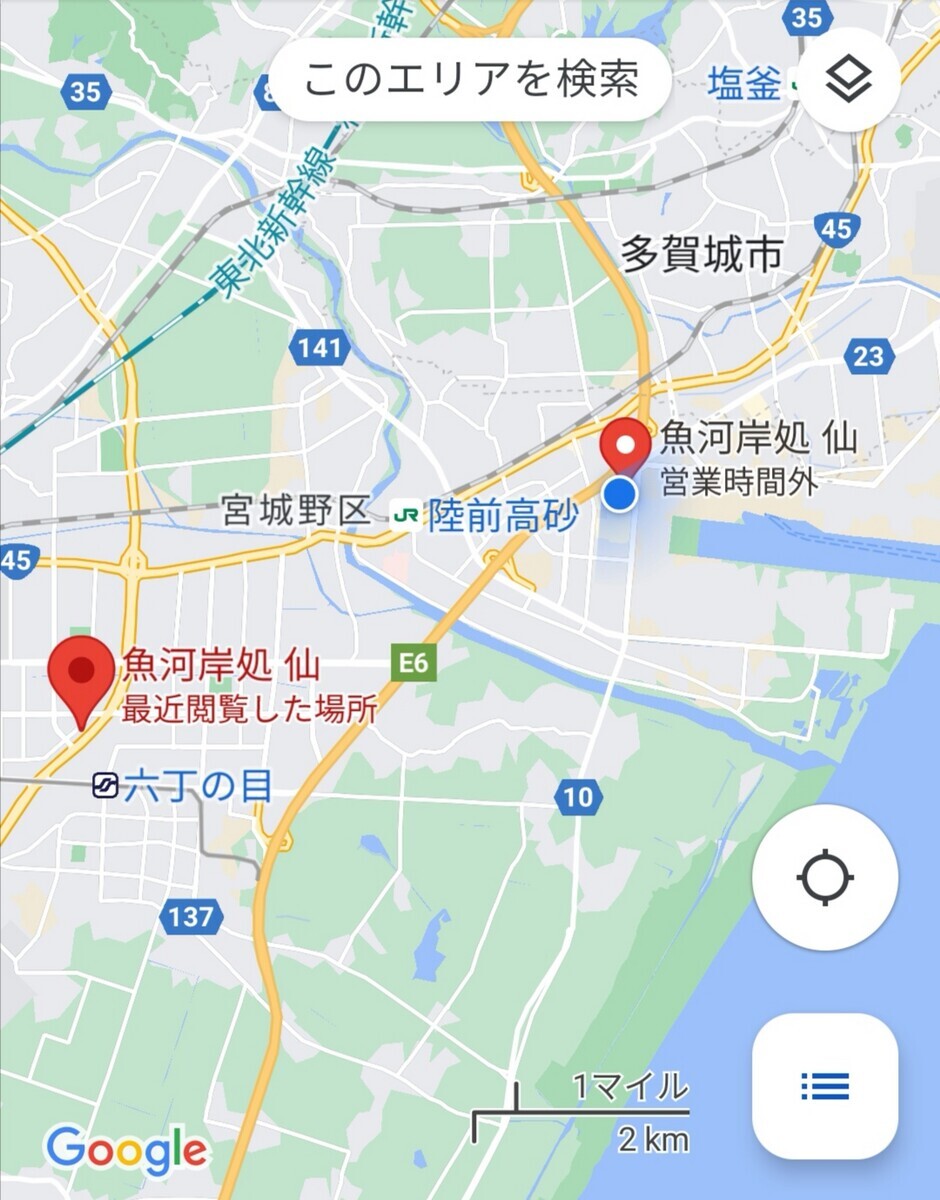Open the list view button
The height and width of the screenshot is (1200, 940).
click(825, 1085)
